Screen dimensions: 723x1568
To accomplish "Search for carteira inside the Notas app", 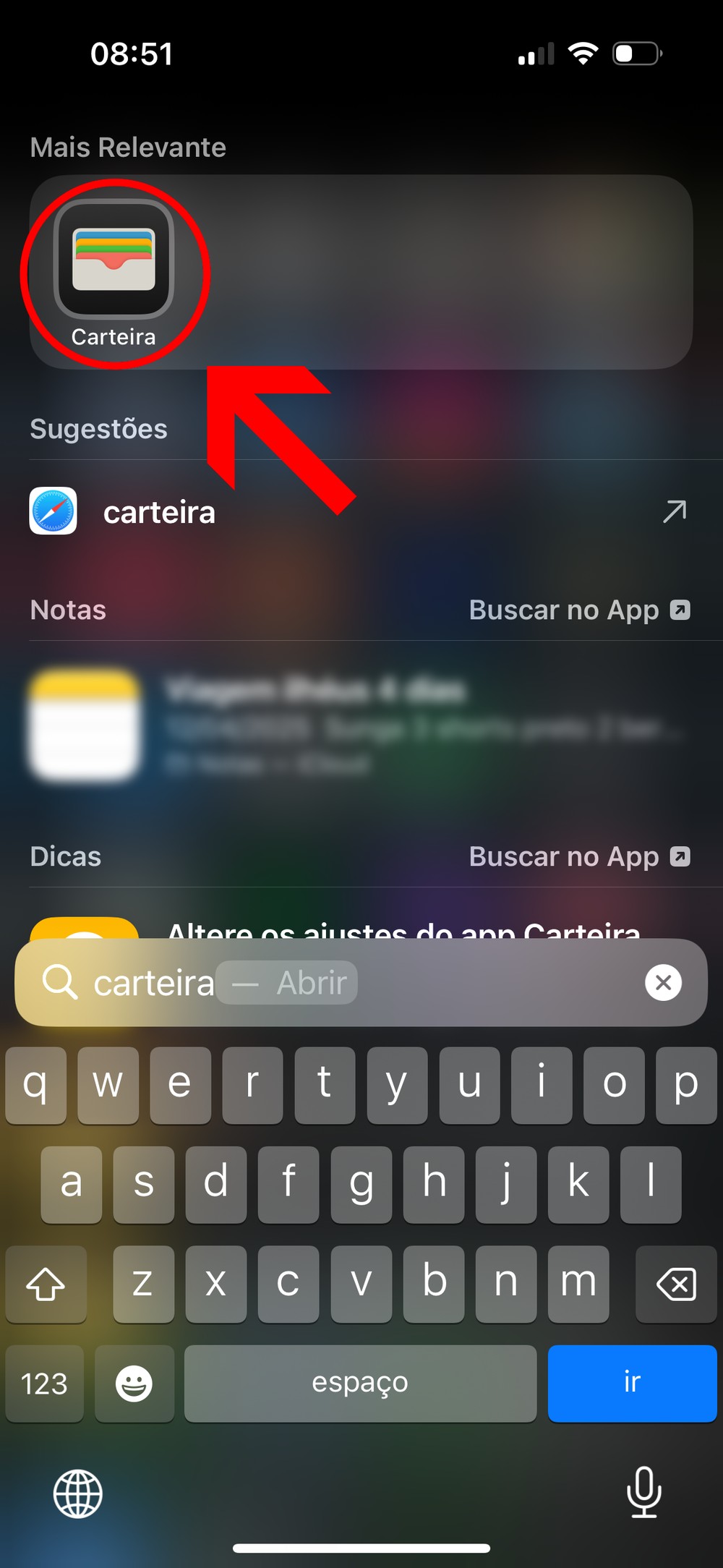I will coord(579,610).
